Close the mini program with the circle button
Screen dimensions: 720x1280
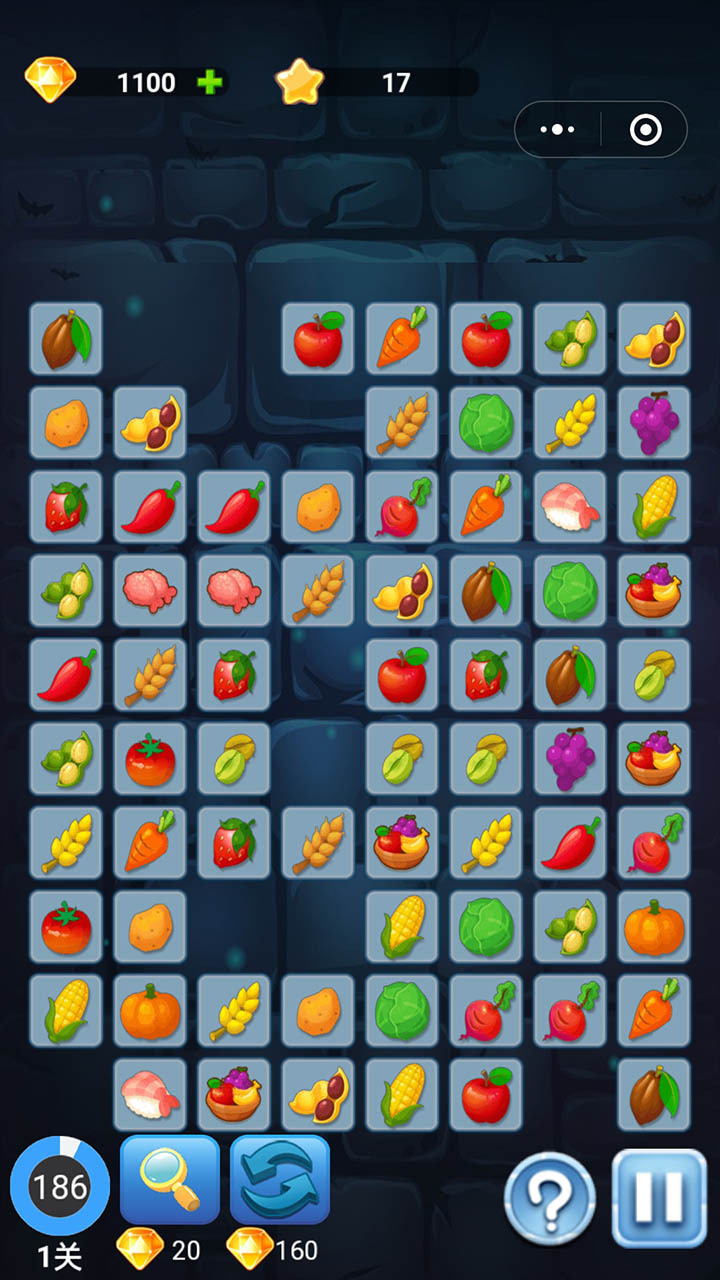(646, 130)
